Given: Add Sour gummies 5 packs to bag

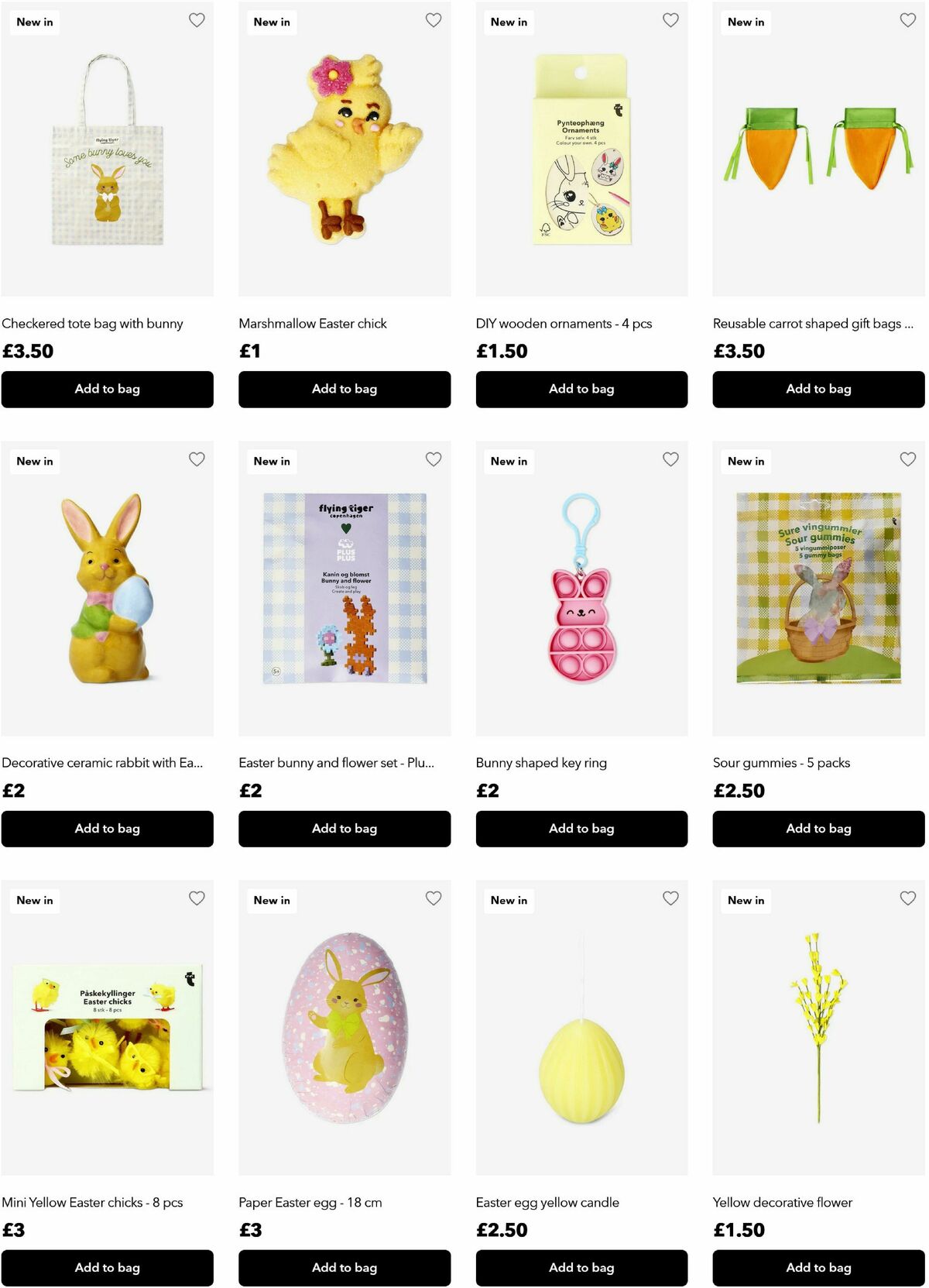Looking at the screenshot, I should point(818,828).
